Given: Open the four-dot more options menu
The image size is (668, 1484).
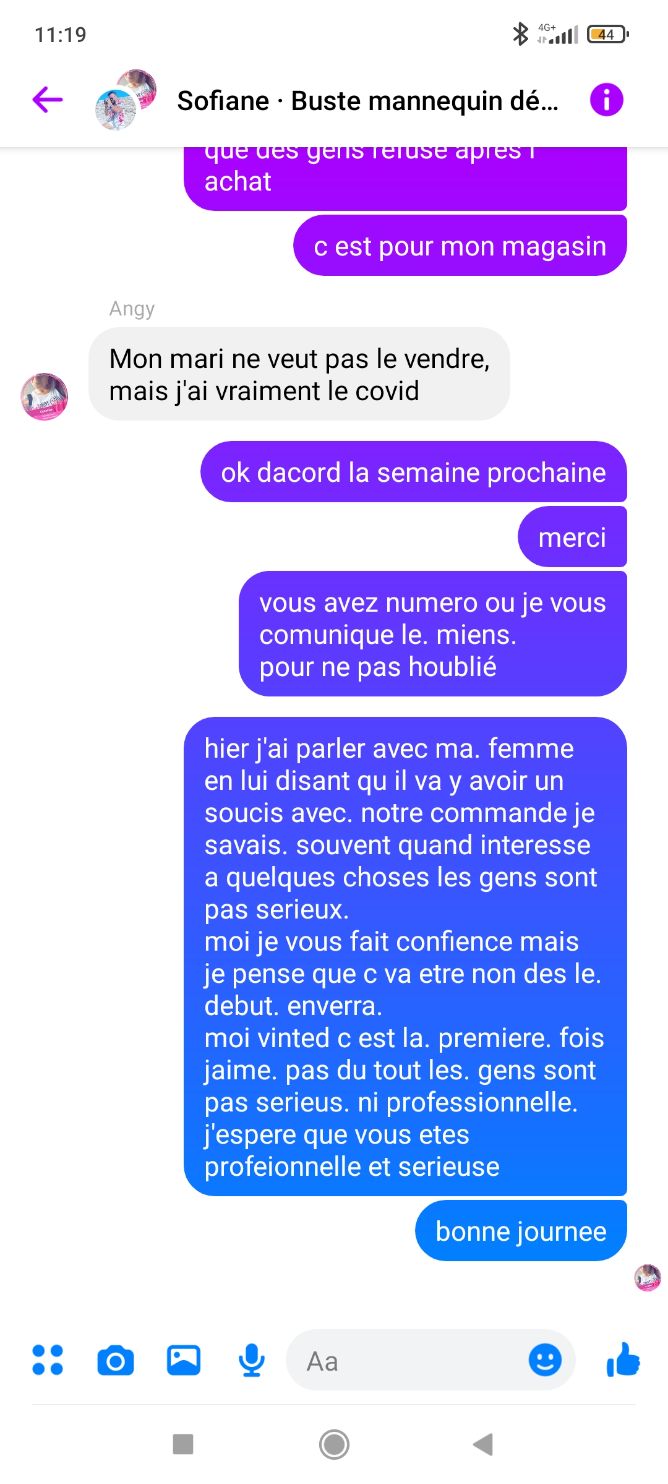Looking at the screenshot, I should coord(47,1360).
